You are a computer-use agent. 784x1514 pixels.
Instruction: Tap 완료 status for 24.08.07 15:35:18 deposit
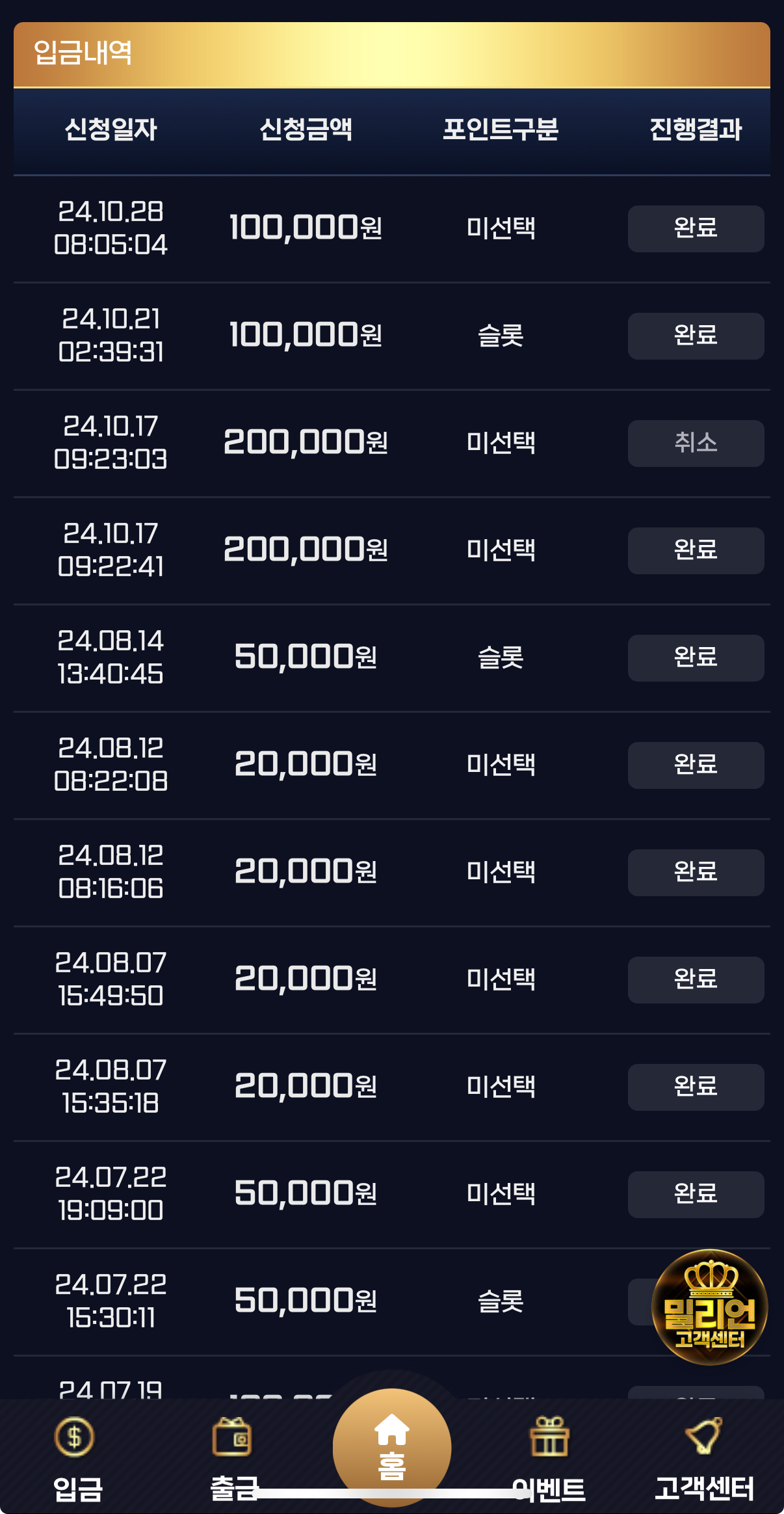[696, 1087]
